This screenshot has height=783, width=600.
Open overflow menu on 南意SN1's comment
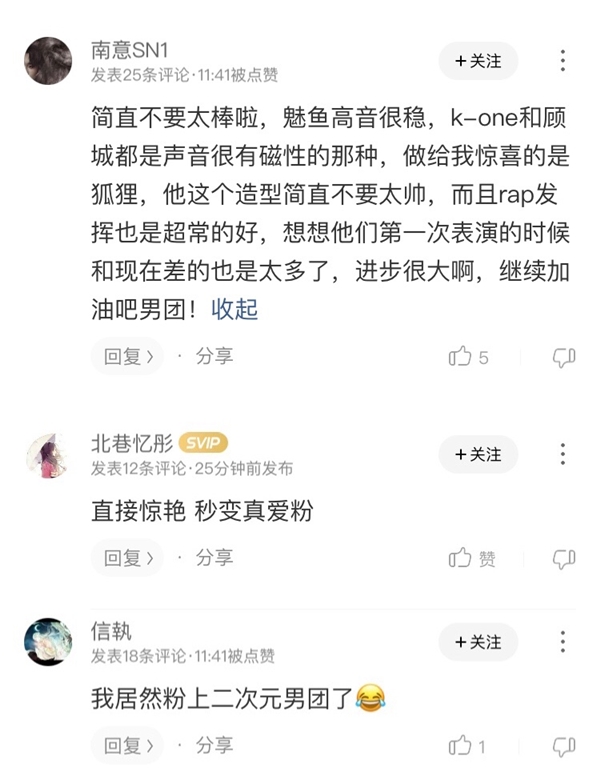pos(564,61)
